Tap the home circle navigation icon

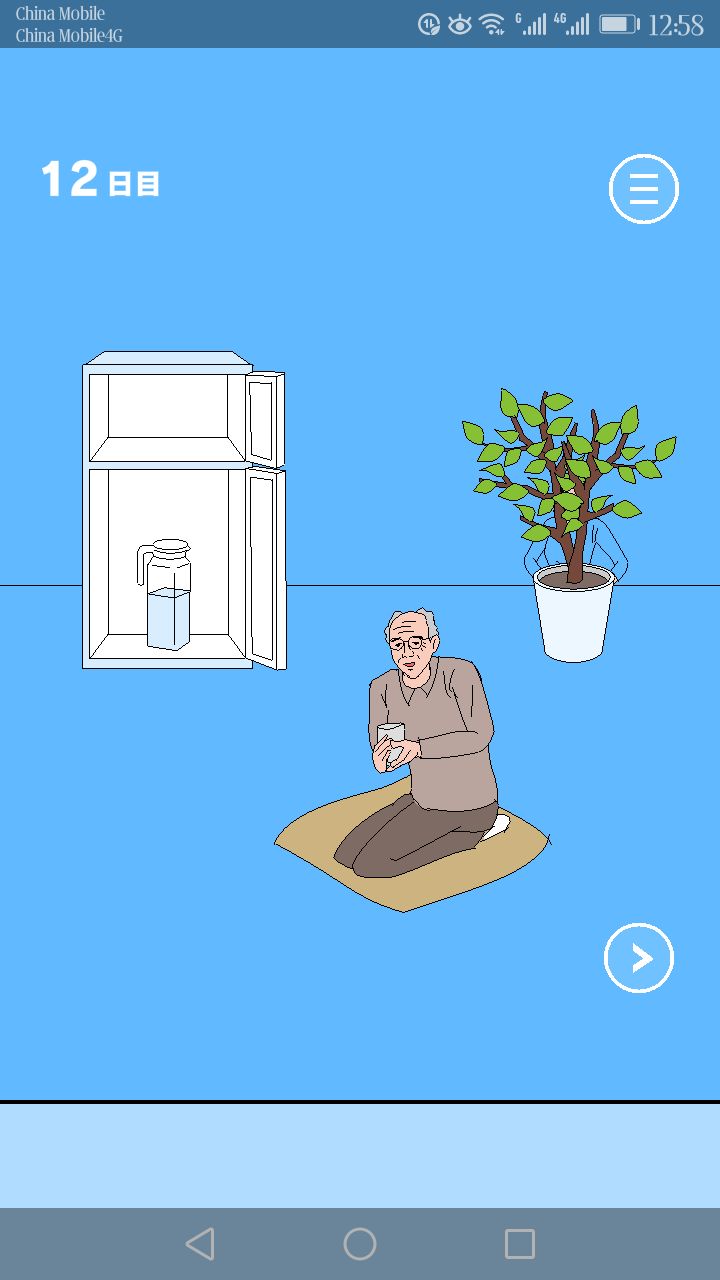(x=359, y=1241)
